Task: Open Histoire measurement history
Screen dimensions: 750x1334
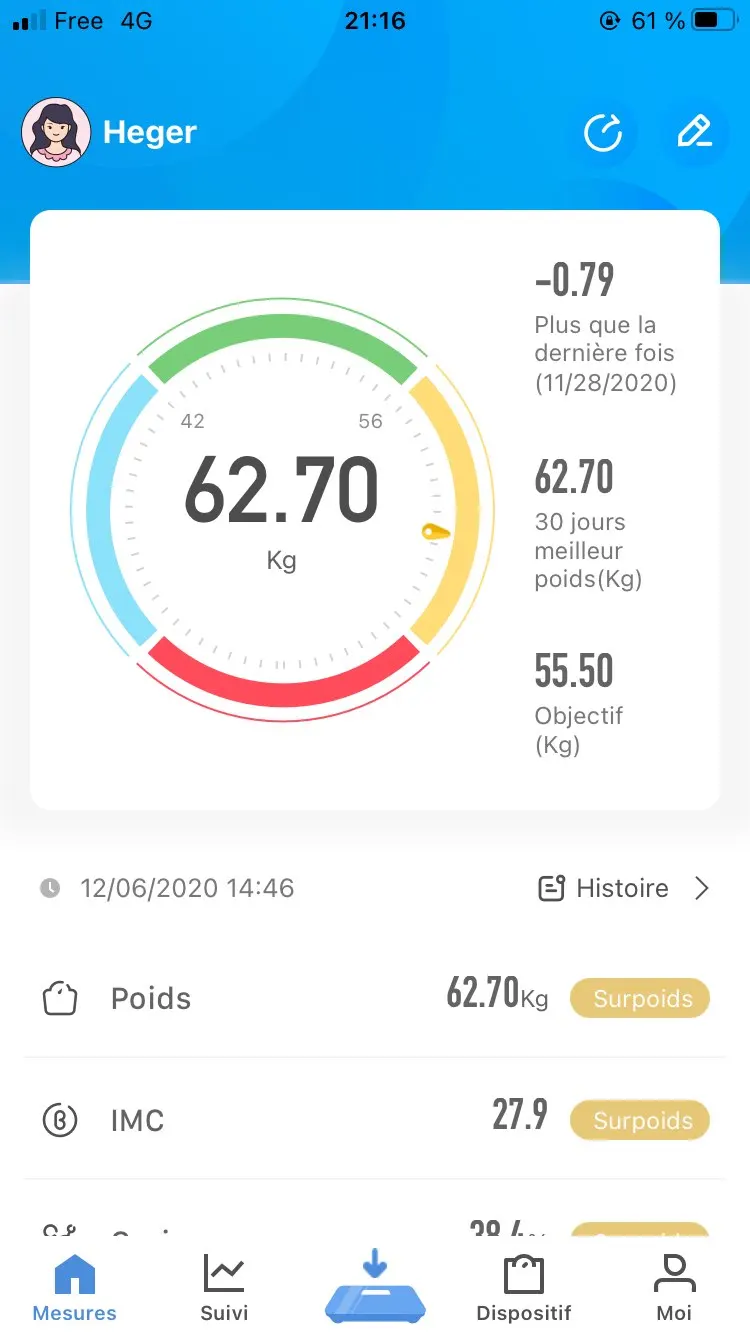Action: (x=624, y=888)
